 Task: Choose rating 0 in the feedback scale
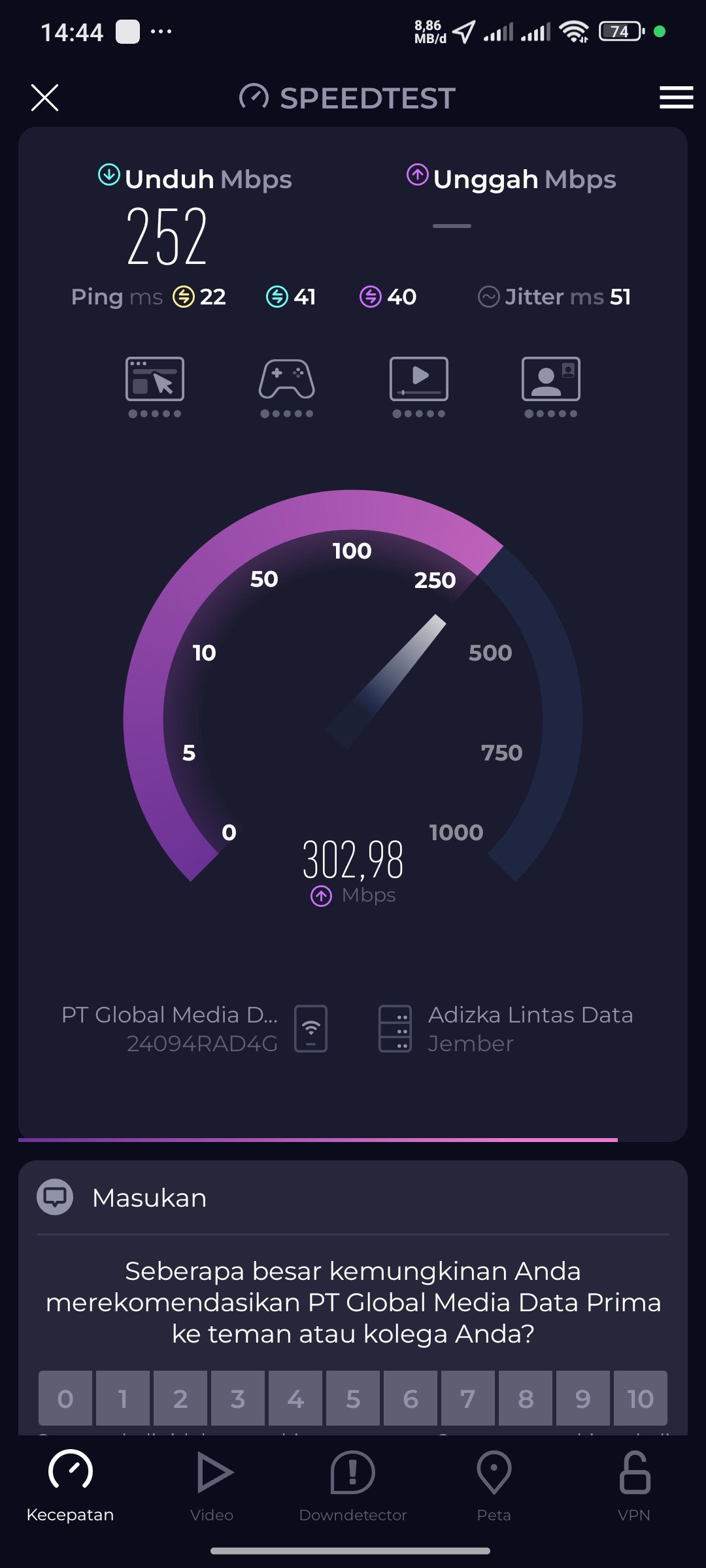coord(65,1397)
